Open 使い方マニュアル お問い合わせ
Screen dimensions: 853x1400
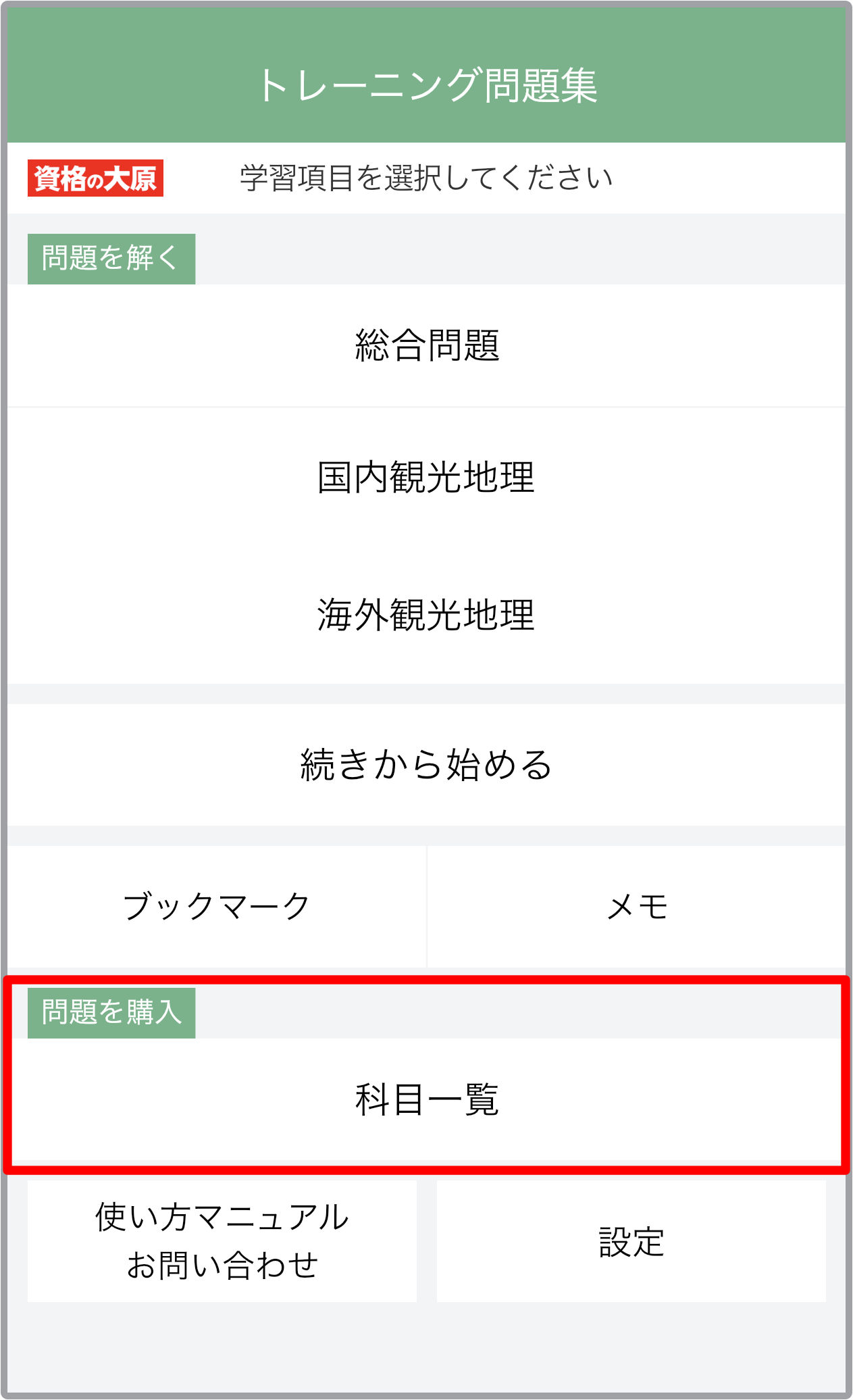click(x=222, y=1241)
